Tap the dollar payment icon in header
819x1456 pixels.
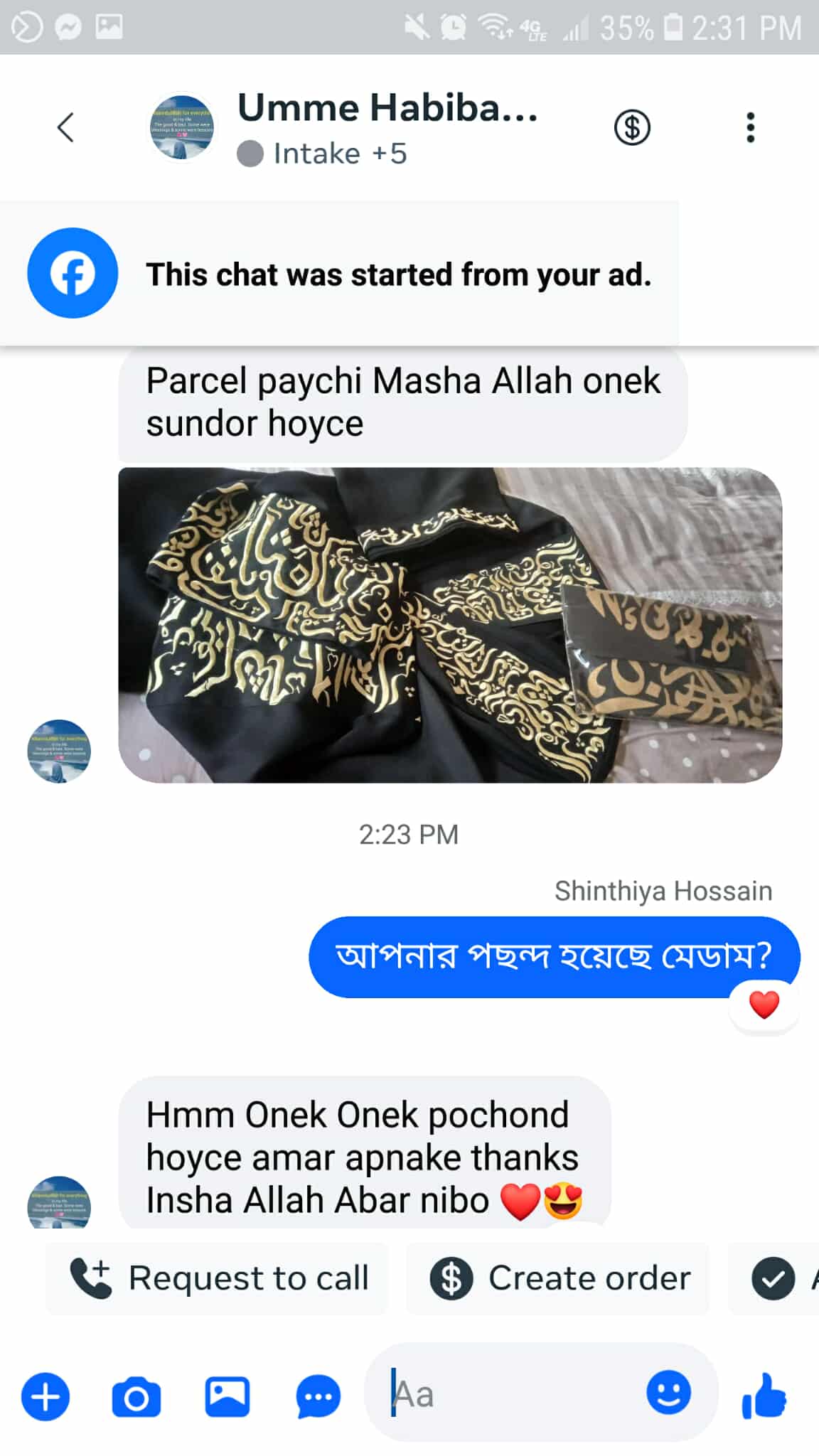(632, 128)
